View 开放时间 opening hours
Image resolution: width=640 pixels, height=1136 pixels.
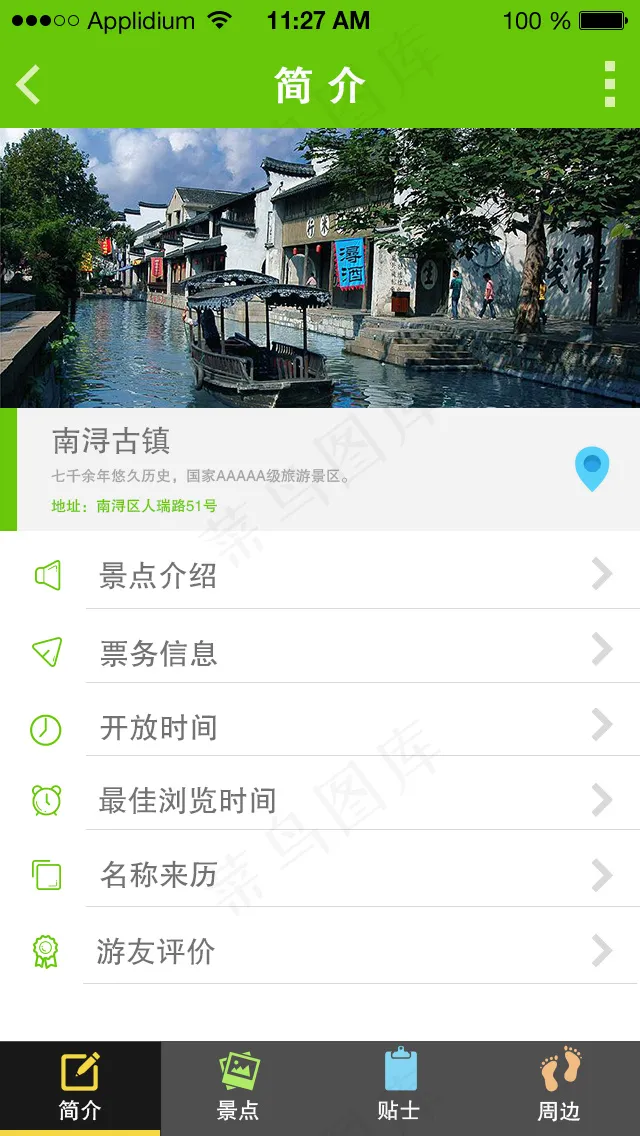point(320,727)
